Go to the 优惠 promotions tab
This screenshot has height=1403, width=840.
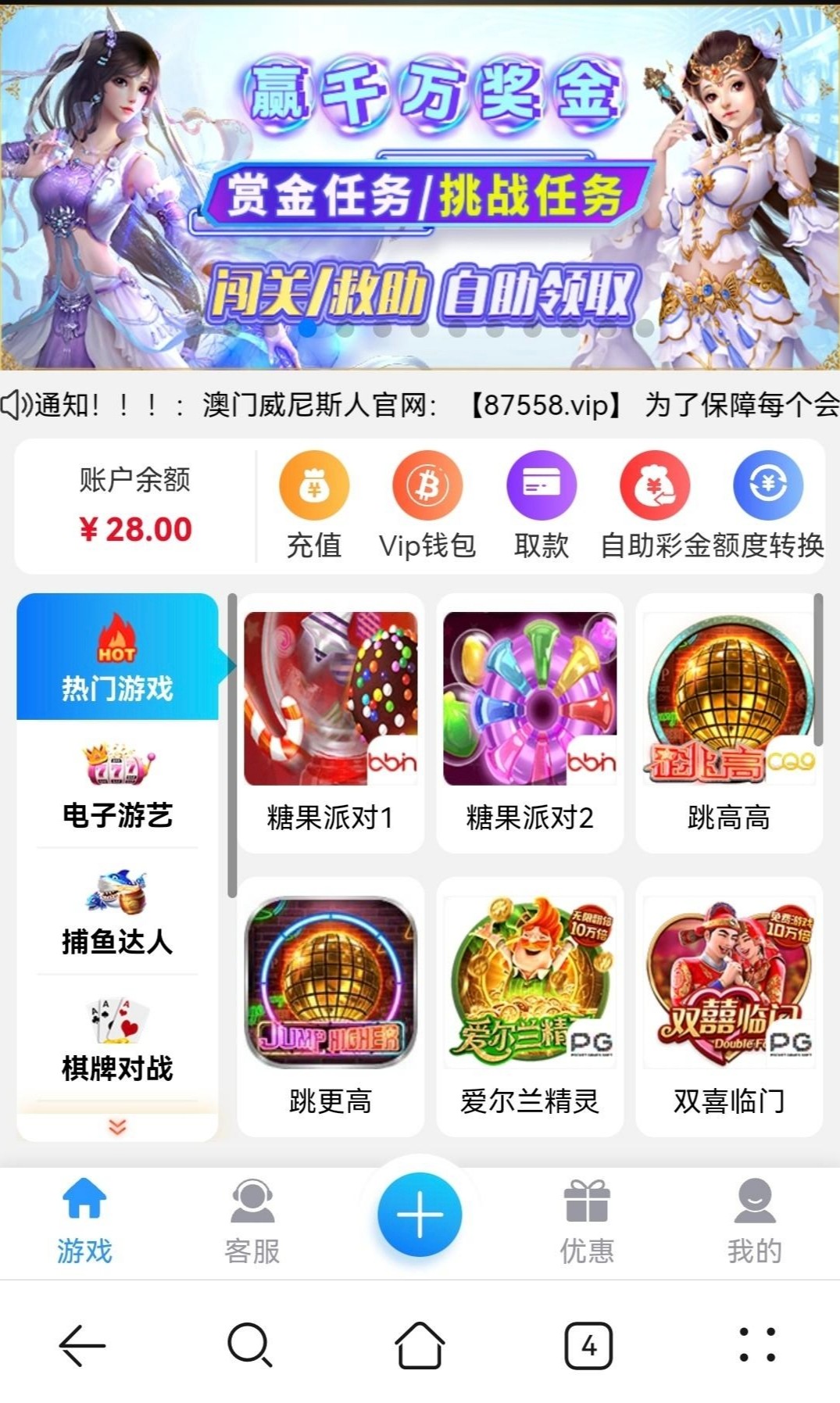587,1222
